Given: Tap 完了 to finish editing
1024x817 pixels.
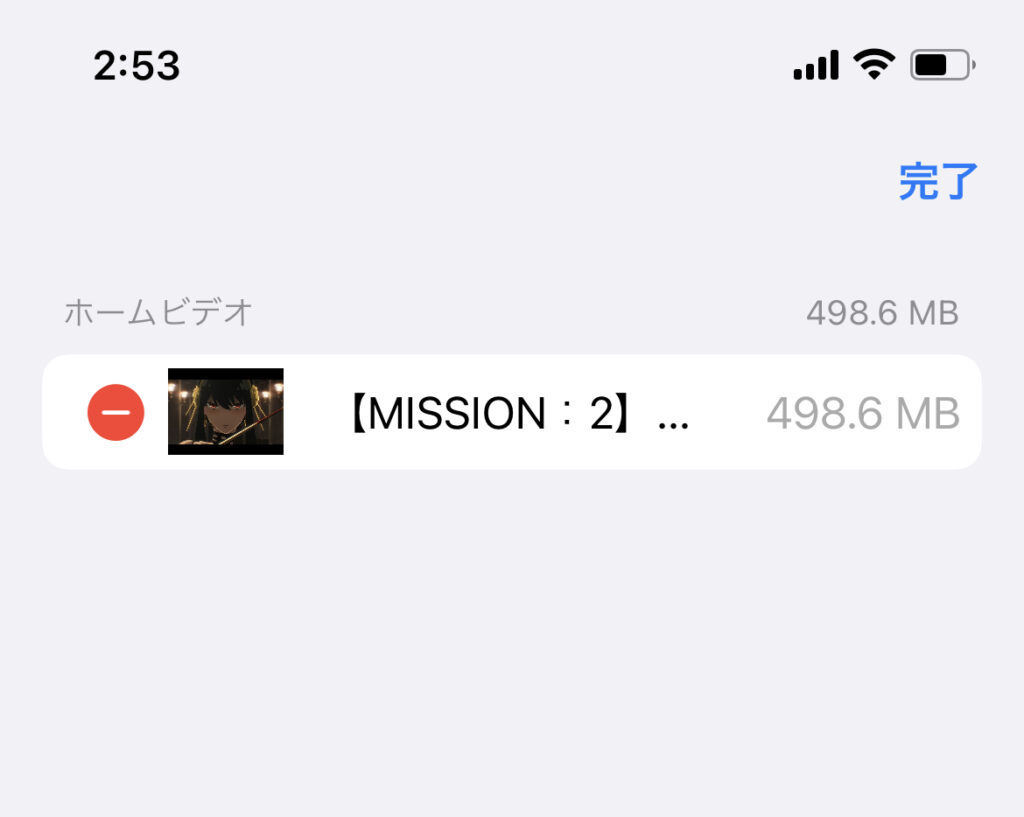Looking at the screenshot, I should (x=937, y=181).
